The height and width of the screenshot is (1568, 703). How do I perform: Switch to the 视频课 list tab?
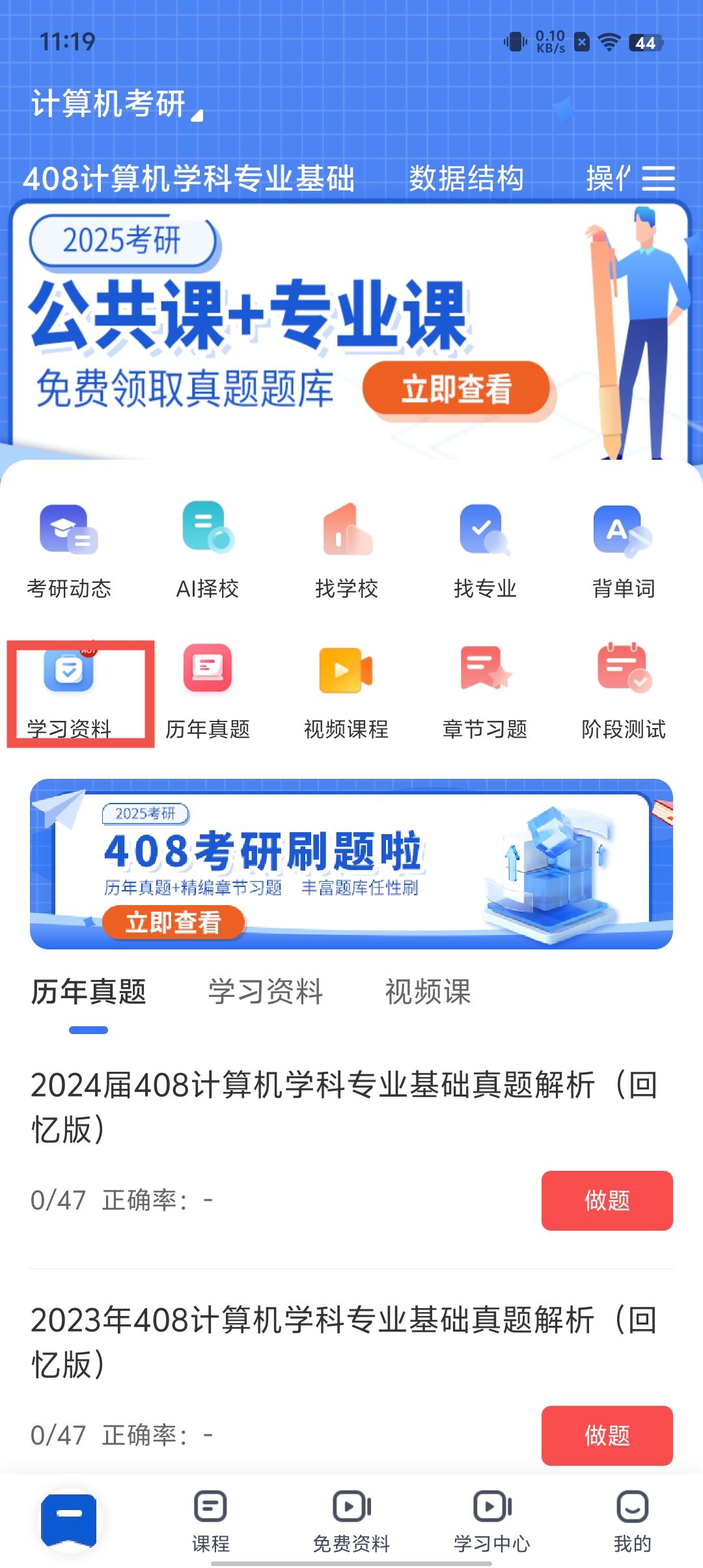[428, 992]
